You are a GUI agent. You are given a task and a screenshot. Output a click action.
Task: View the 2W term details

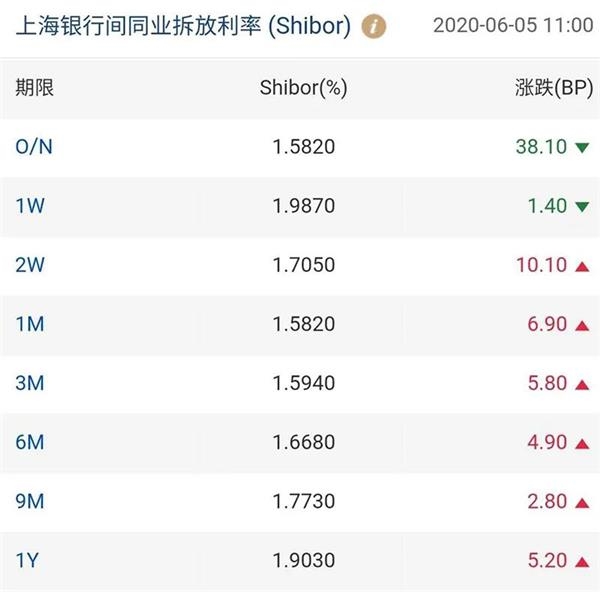(29, 265)
